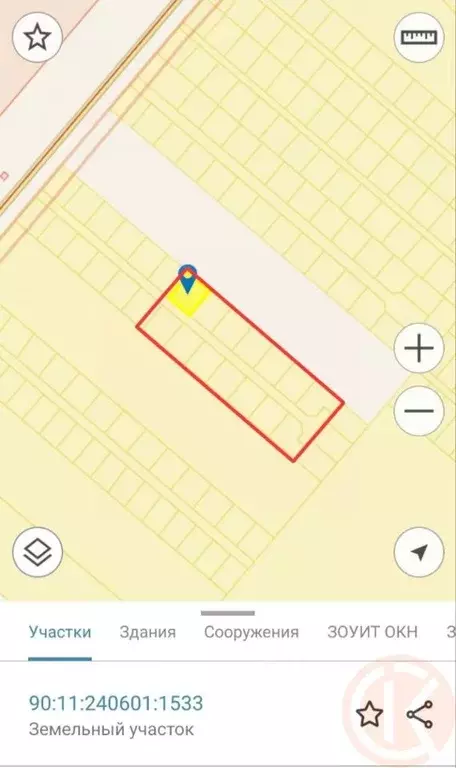Image resolution: width=456 pixels, height=768 pixels.
Task: Add parcel 90:11:240601:1533 to favorites
Action: (369, 715)
